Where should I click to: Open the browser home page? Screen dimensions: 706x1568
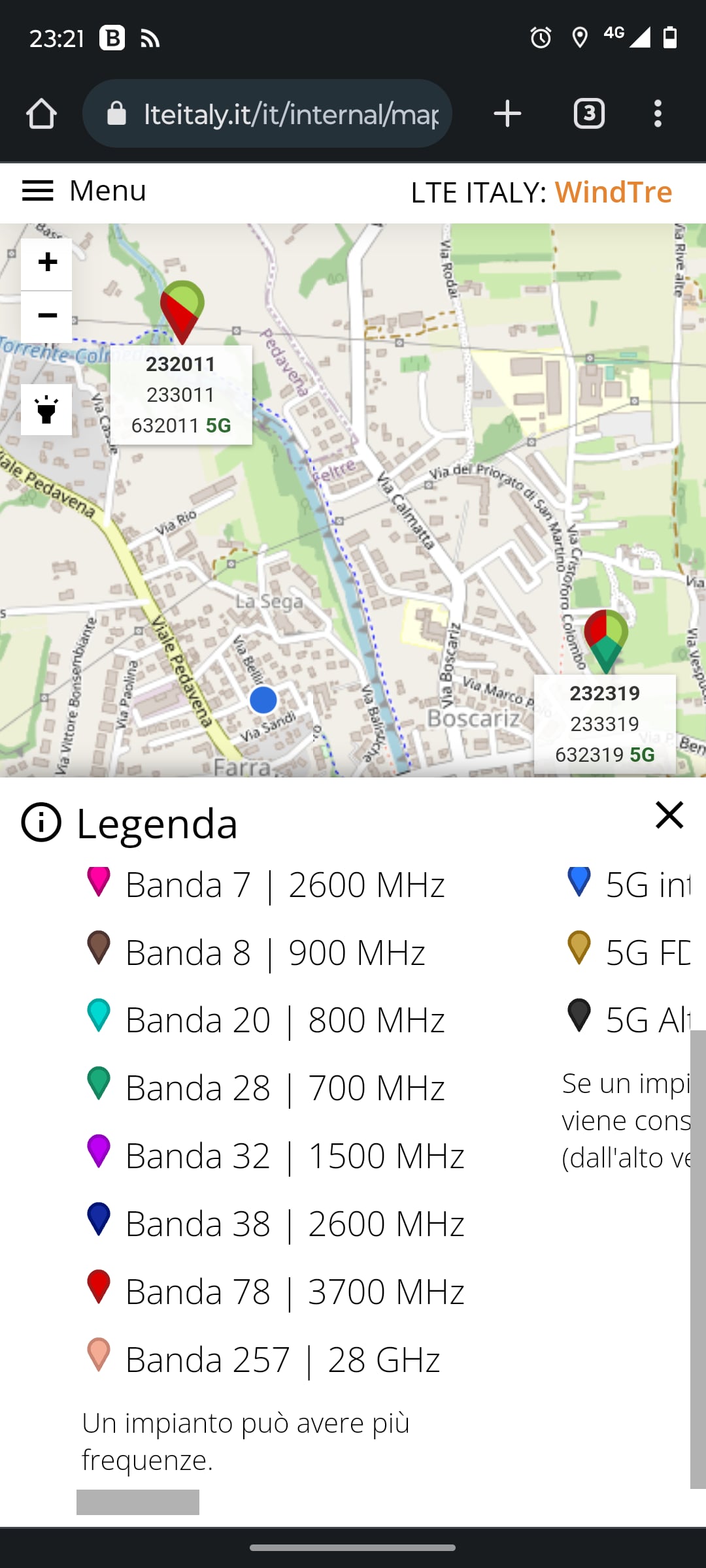(x=41, y=114)
